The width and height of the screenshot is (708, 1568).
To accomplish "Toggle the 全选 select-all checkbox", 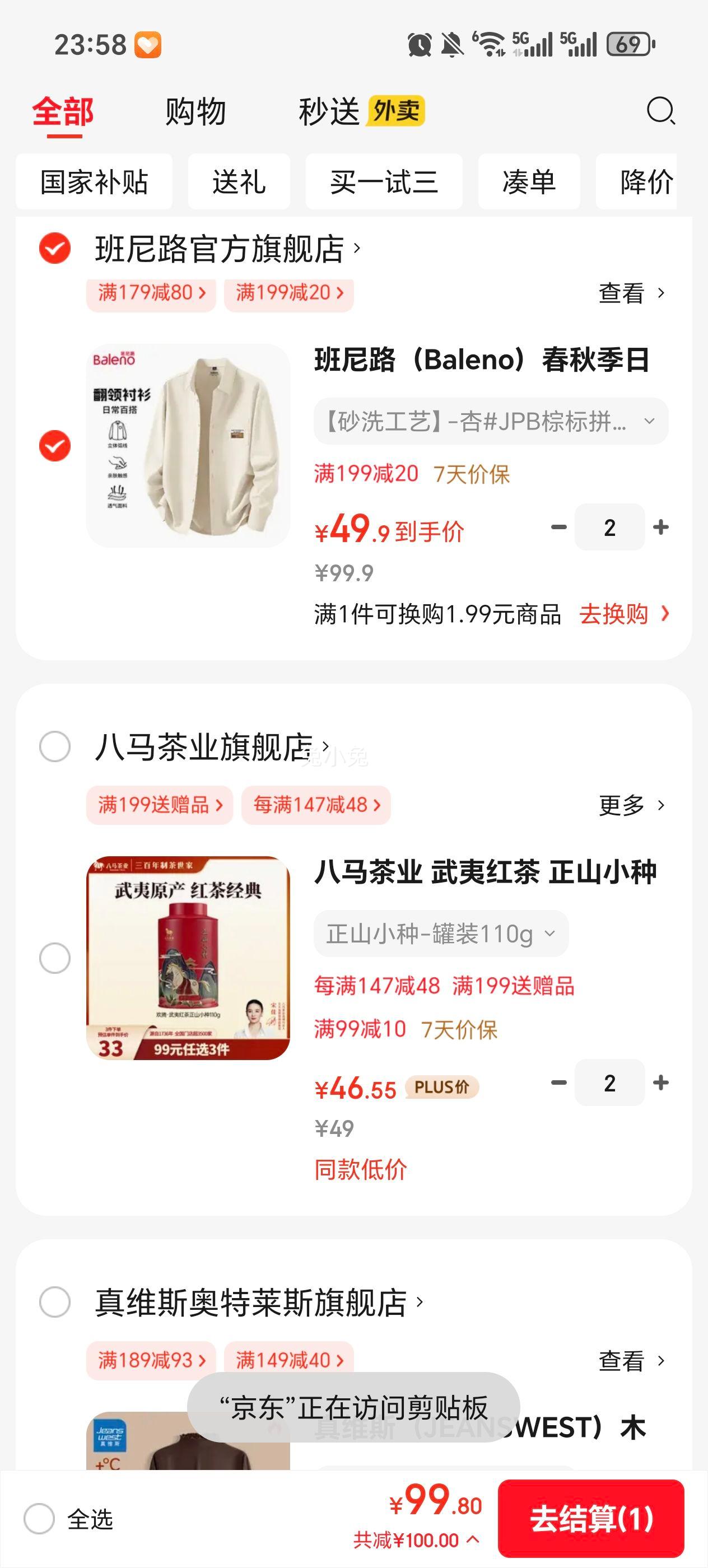I will (40, 1519).
